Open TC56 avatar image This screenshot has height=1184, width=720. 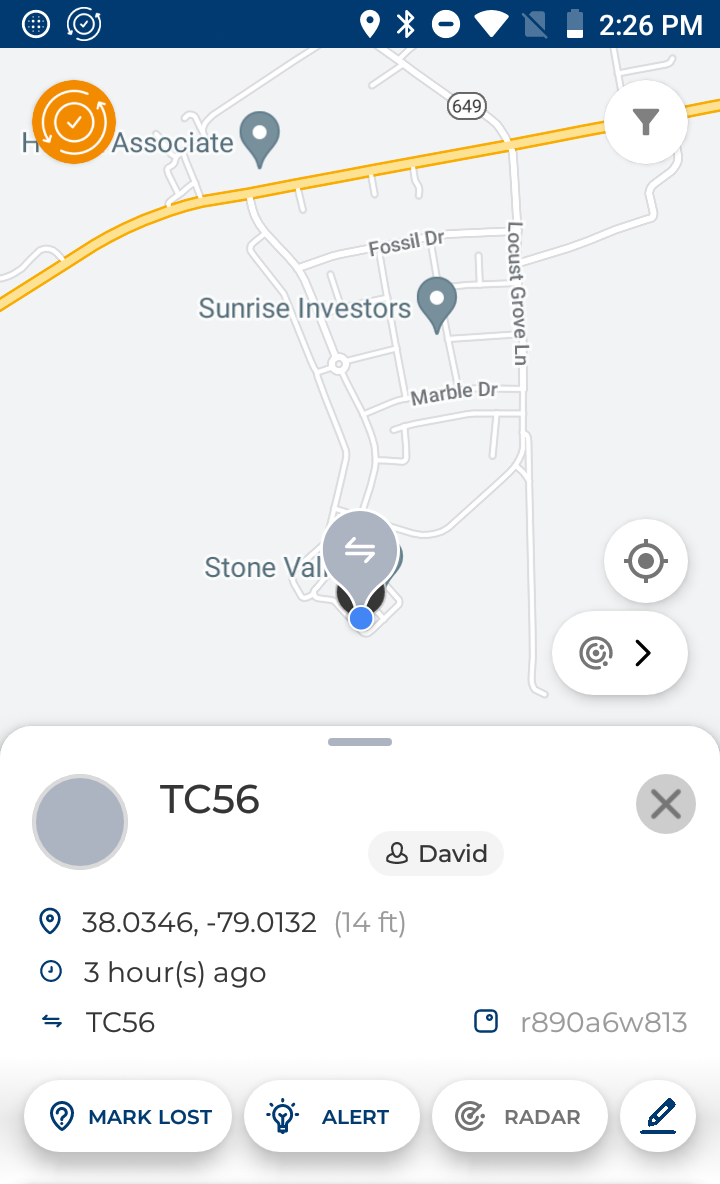coord(80,821)
